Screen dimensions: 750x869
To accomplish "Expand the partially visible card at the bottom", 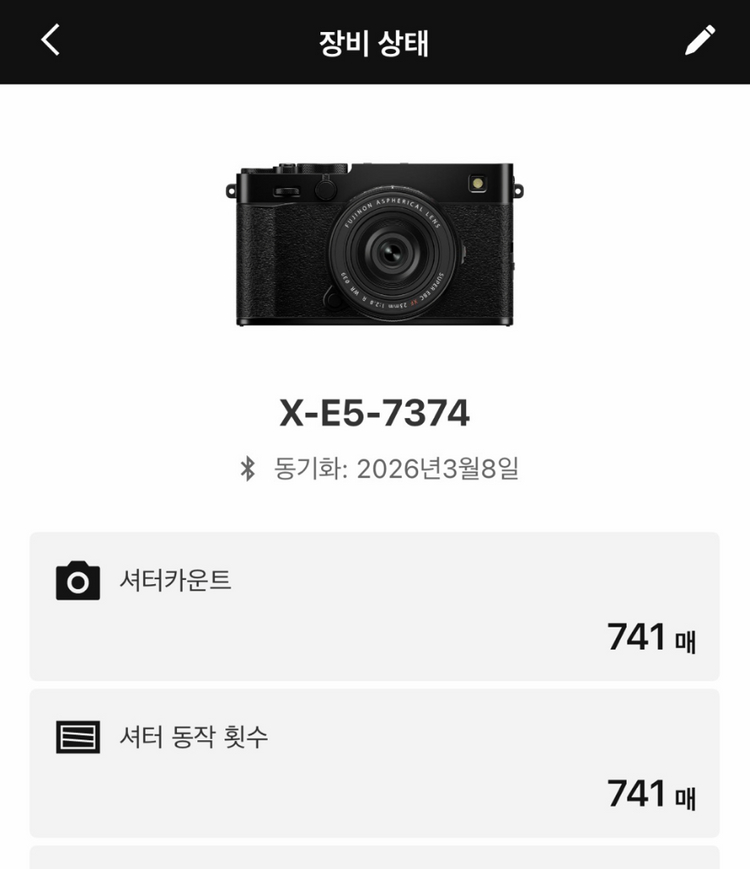I will [x=375, y=858].
